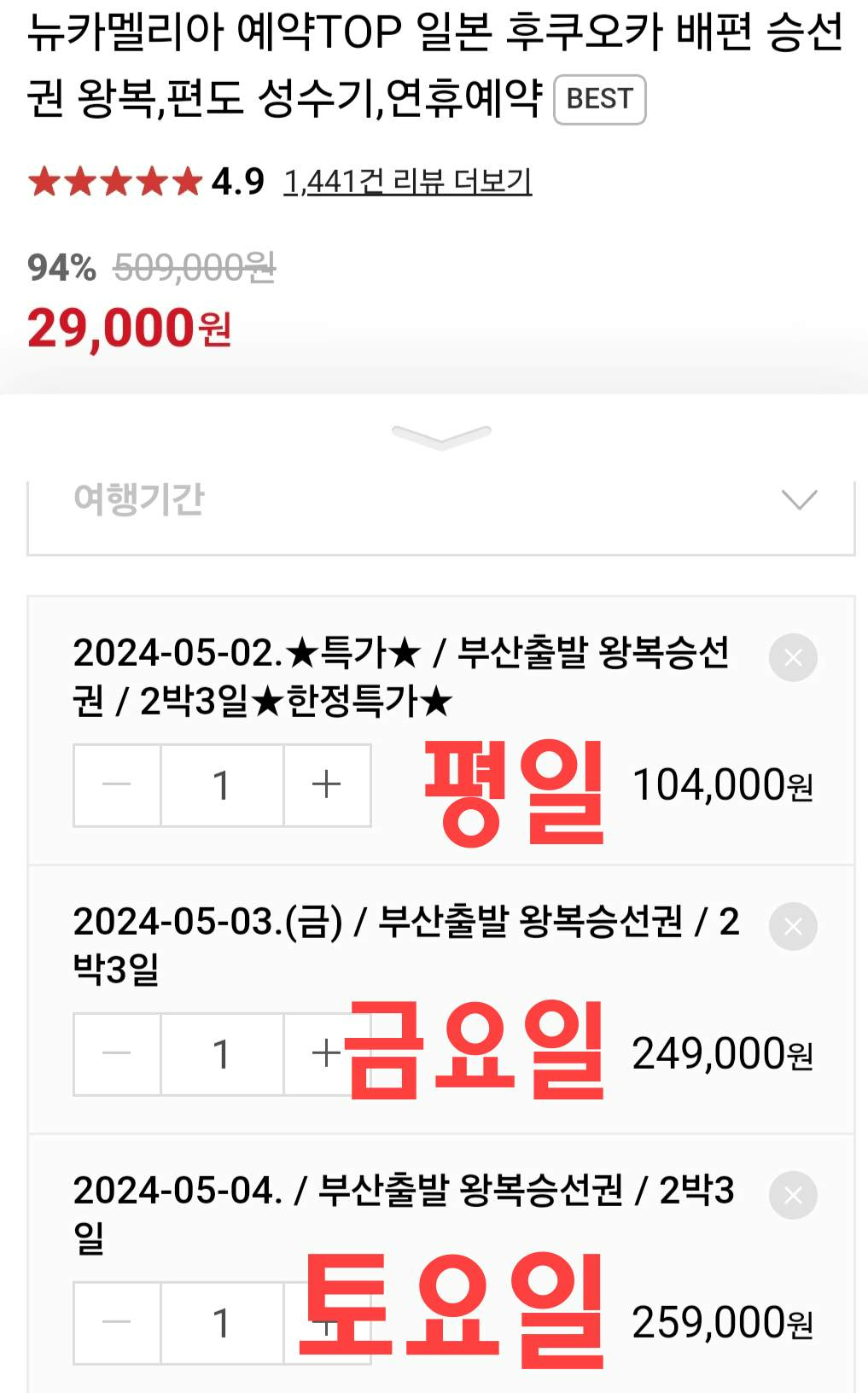Remove the 2024-05-03 금요일 ticket option
868x1393 pixels.
pyautogui.click(x=792, y=926)
